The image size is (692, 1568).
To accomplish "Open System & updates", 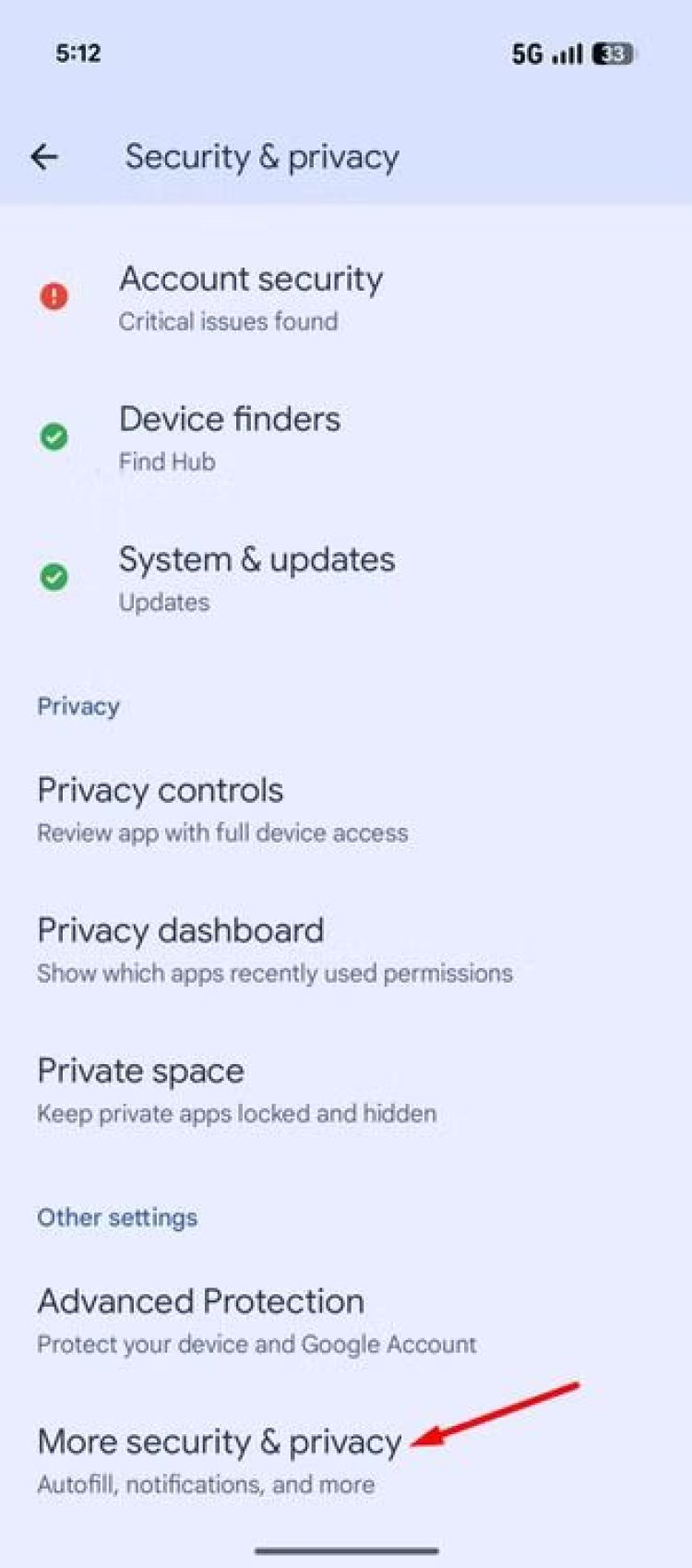I will 257,578.
